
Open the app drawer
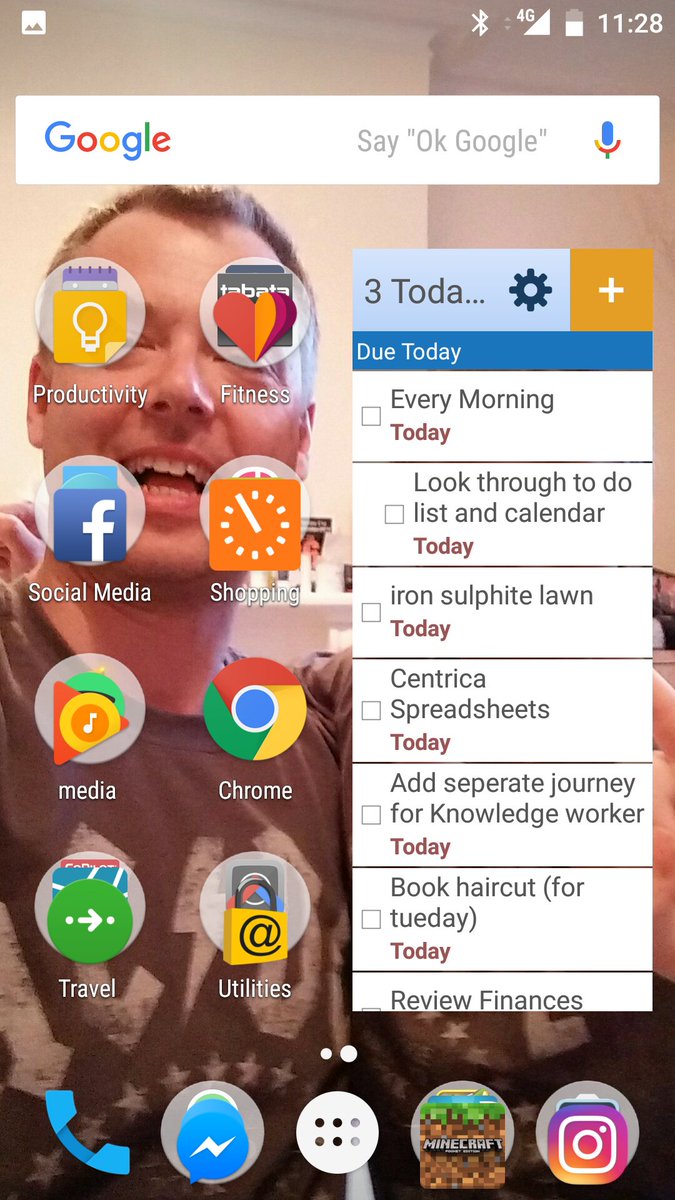tap(337, 1133)
